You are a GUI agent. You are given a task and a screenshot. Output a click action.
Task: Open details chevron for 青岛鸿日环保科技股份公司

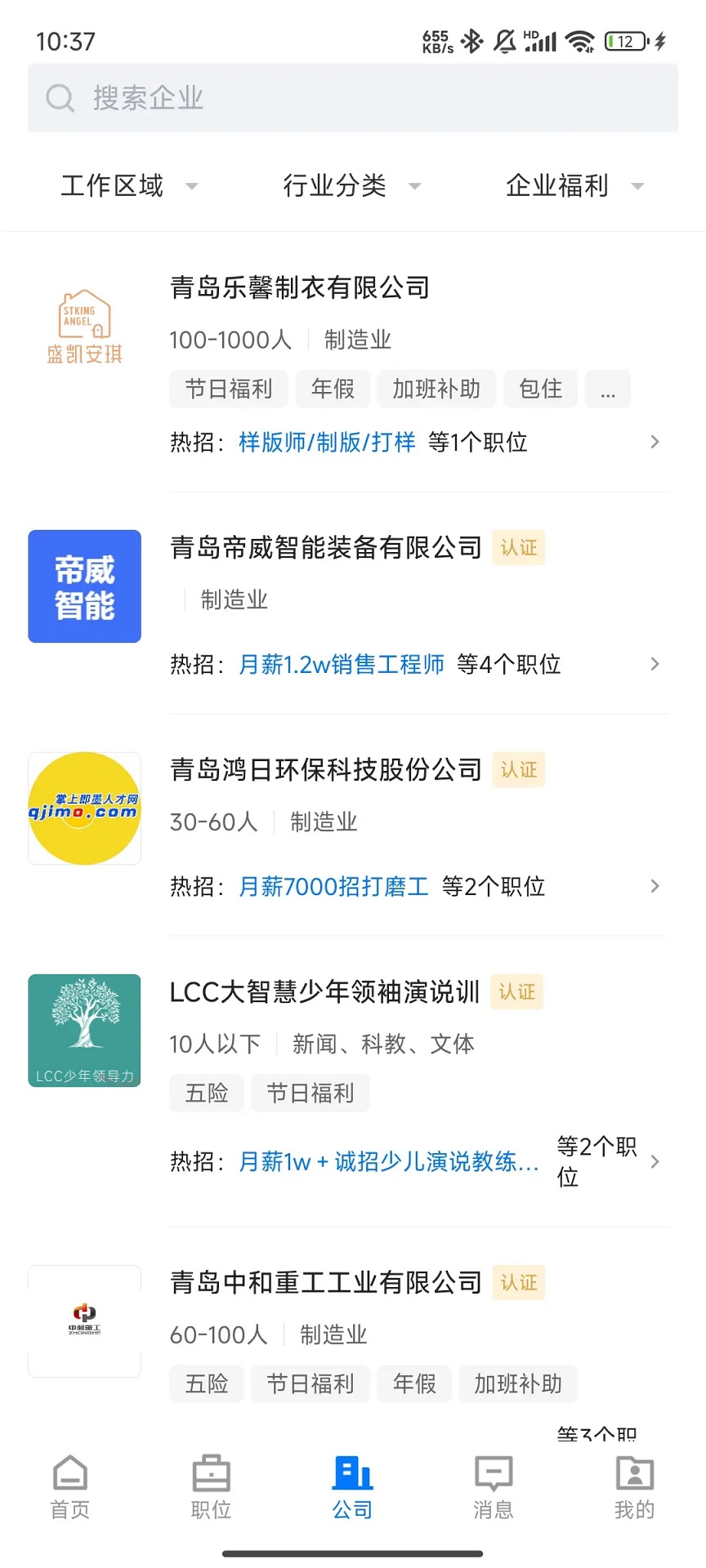(x=655, y=886)
